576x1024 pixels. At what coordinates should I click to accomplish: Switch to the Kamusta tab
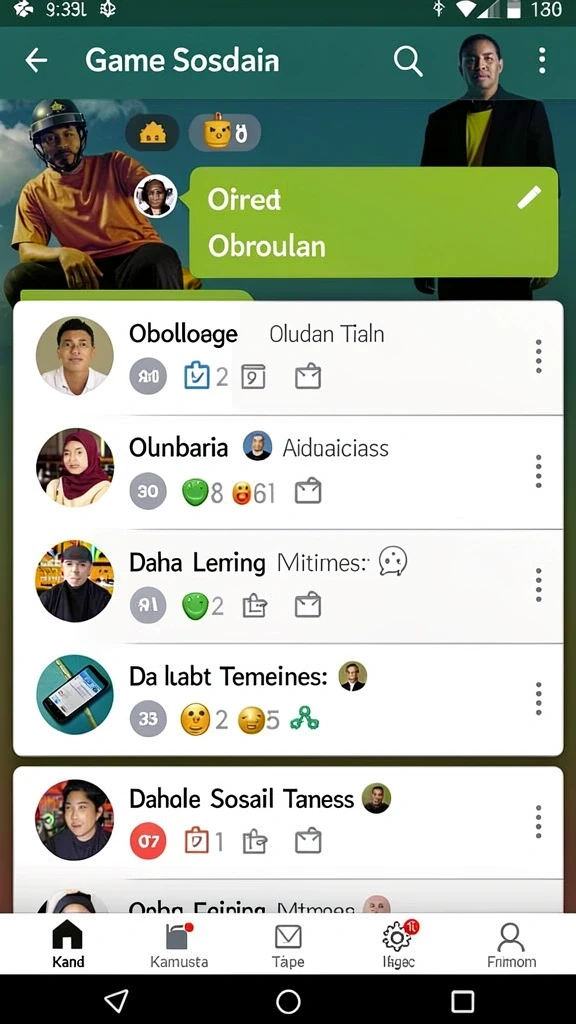[x=178, y=944]
